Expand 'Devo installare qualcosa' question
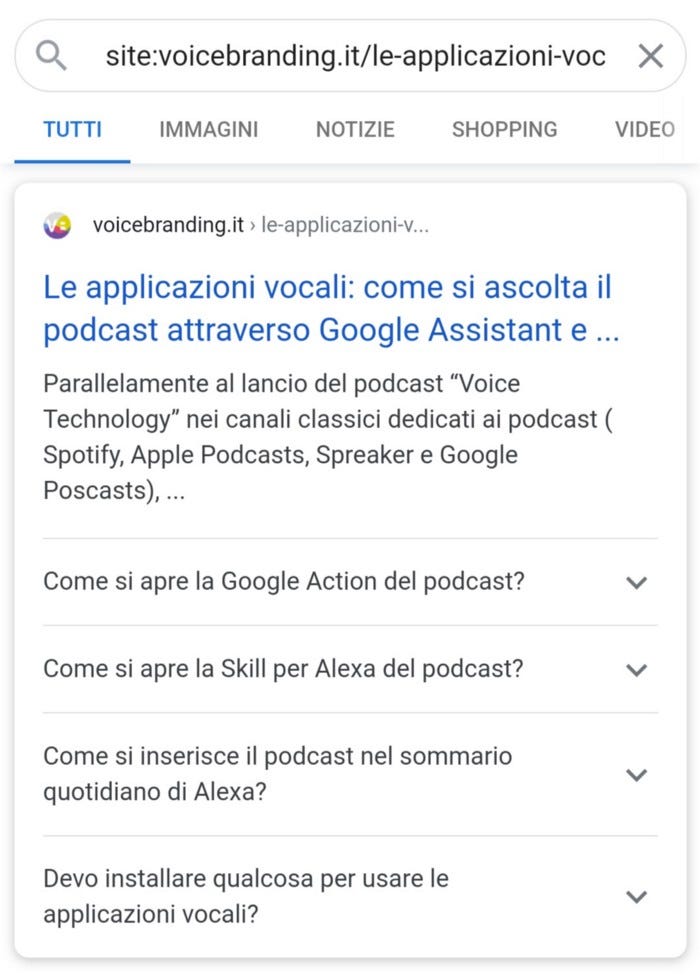Screen dimensions: 700x975 [350, 896]
